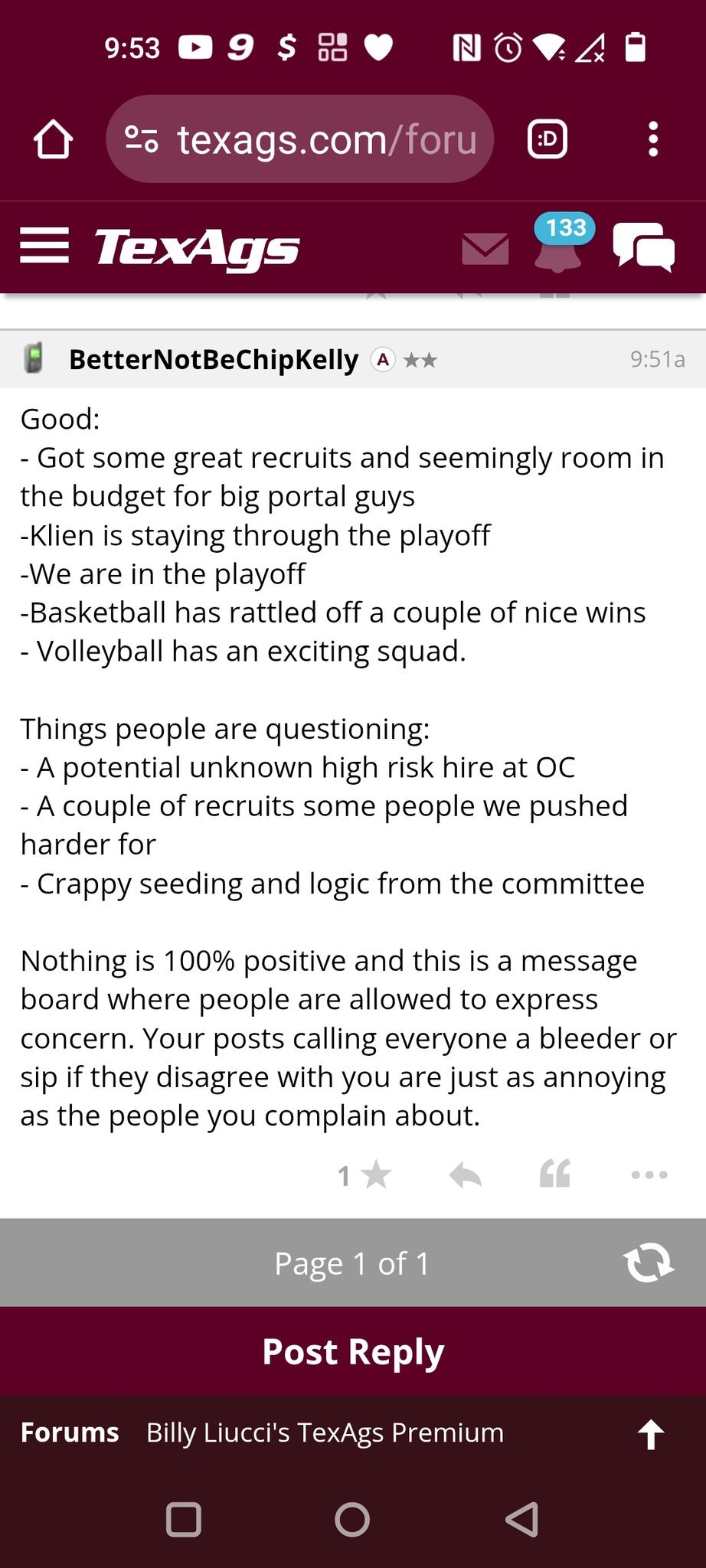
Task: Quote BetterNotBeChipKelly's post
Action: [555, 1174]
